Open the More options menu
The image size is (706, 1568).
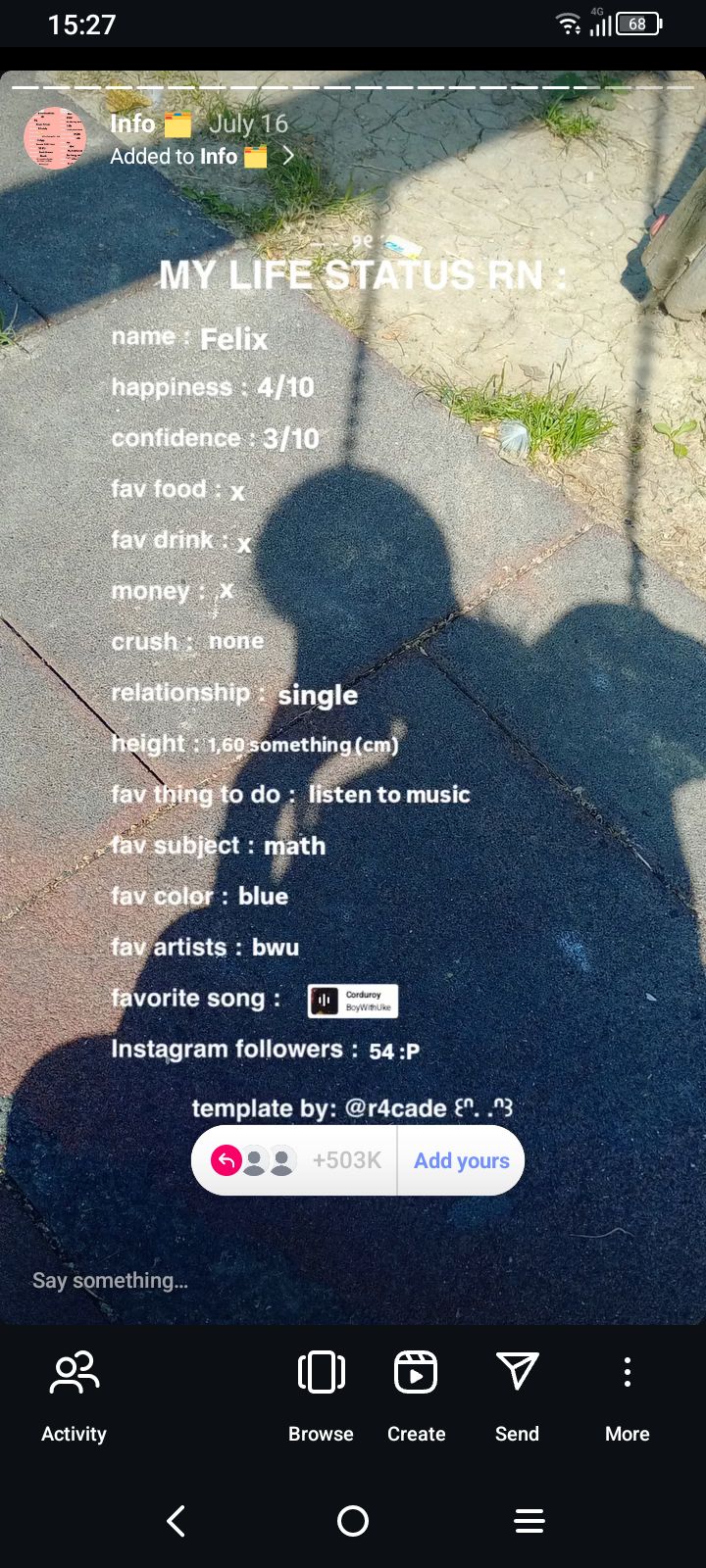(x=628, y=1393)
